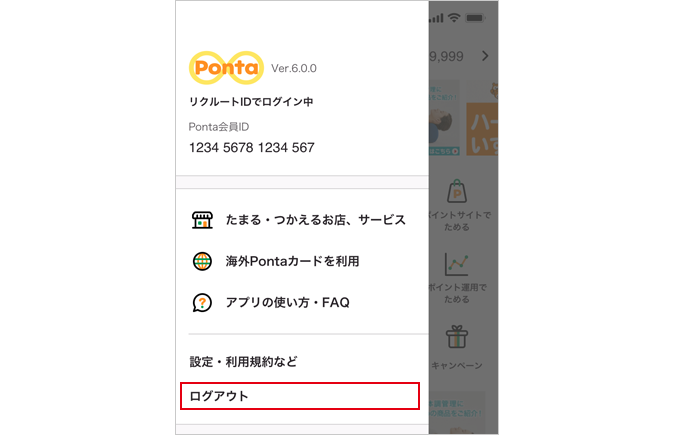Tap ログアウト to log out
This screenshot has width=674, height=435.
(x=299, y=396)
